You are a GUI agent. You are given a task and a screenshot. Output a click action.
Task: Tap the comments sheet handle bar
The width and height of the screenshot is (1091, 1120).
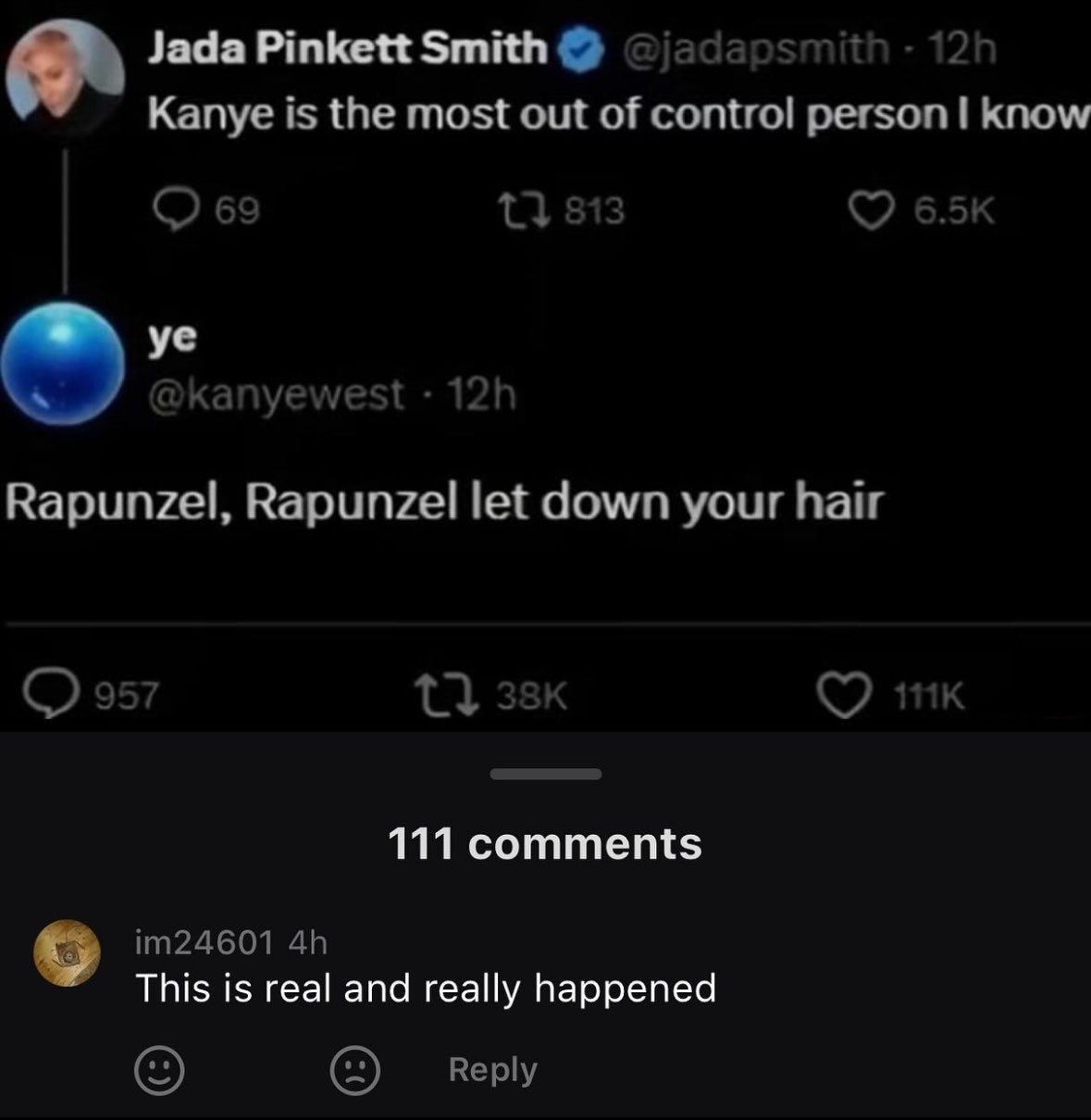546,774
